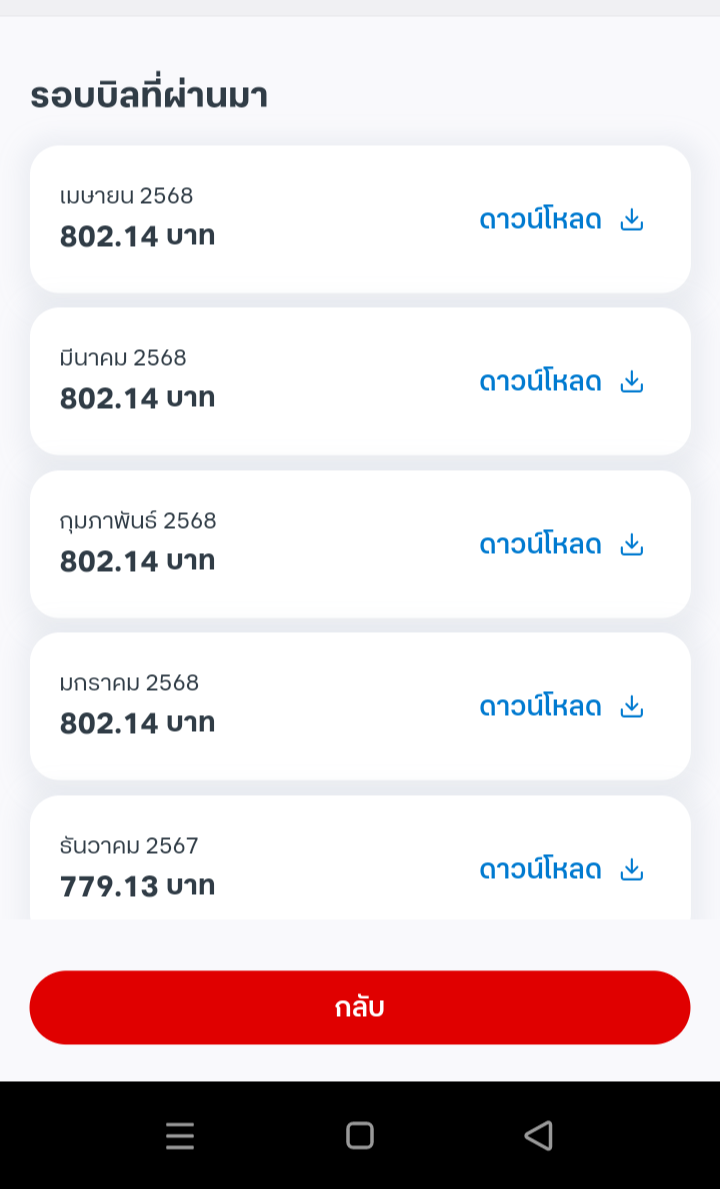Go back with the system back button
Image resolution: width=720 pixels, height=1189 pixels.
coord(538,1135)
